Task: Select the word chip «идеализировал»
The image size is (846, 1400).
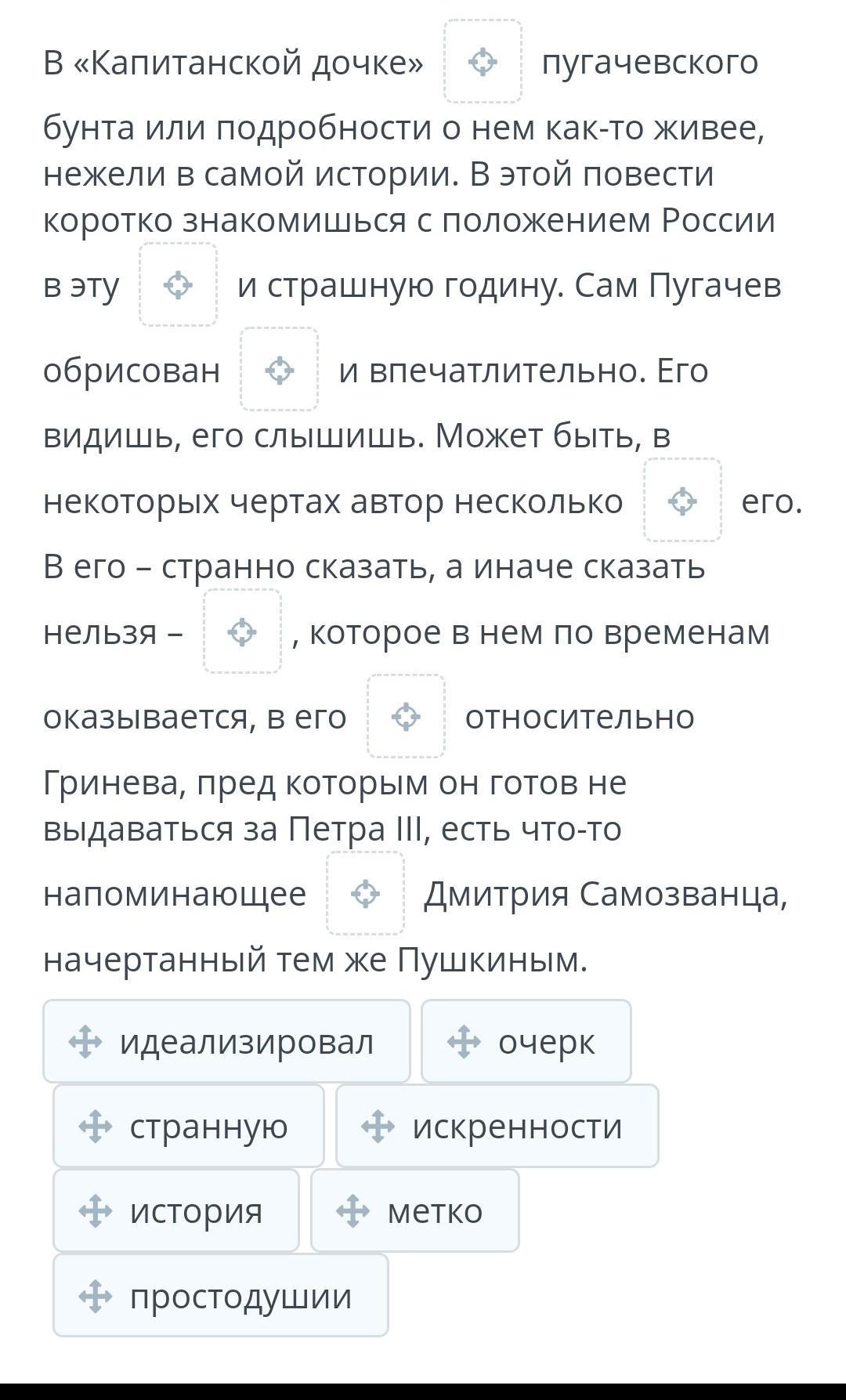Action: point(226,1041)
